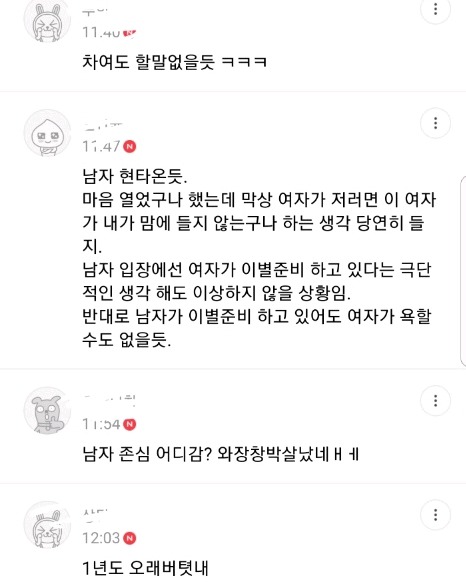Open overflow menu on the 남자 존심 어디감 comment
466x586 pixels.
435,401
